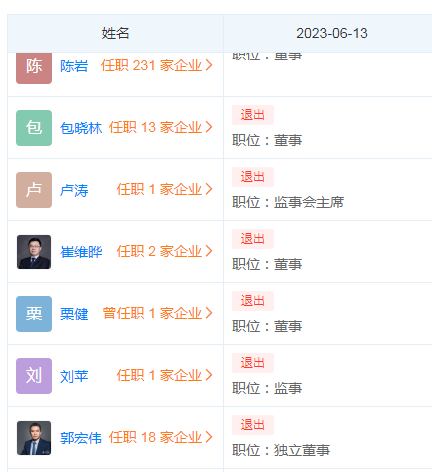Open 包晓林's profile name link

(x=81, y=128)
